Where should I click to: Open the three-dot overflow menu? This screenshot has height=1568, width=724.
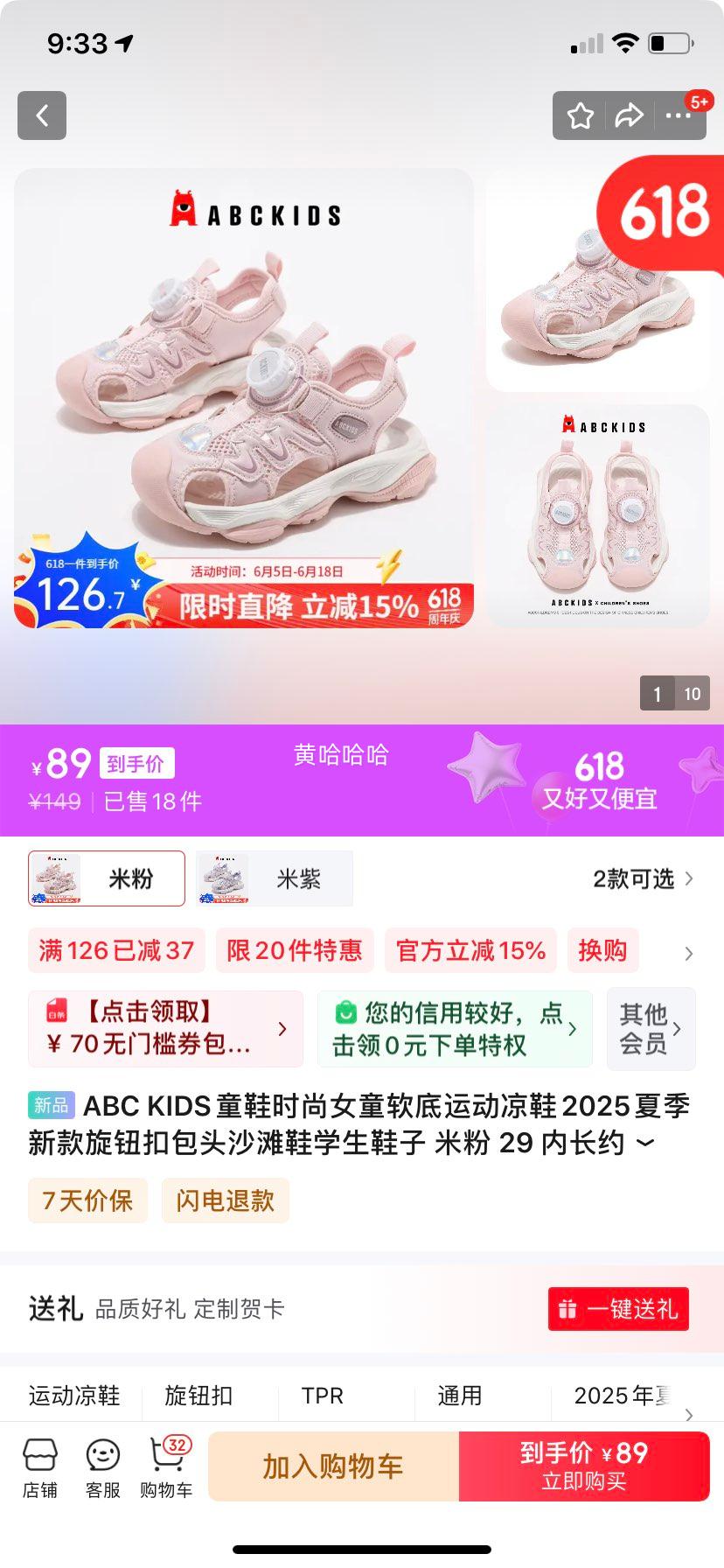[x=679, y=115]
